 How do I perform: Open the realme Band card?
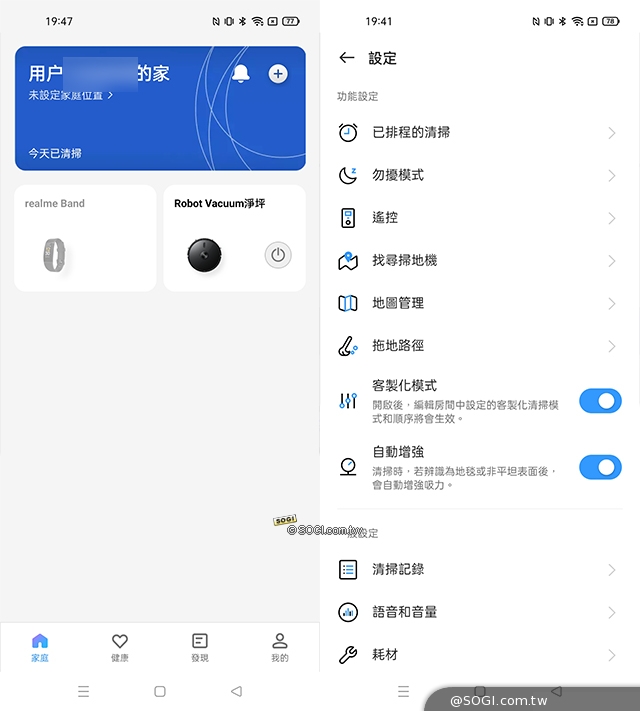[85, 238]
